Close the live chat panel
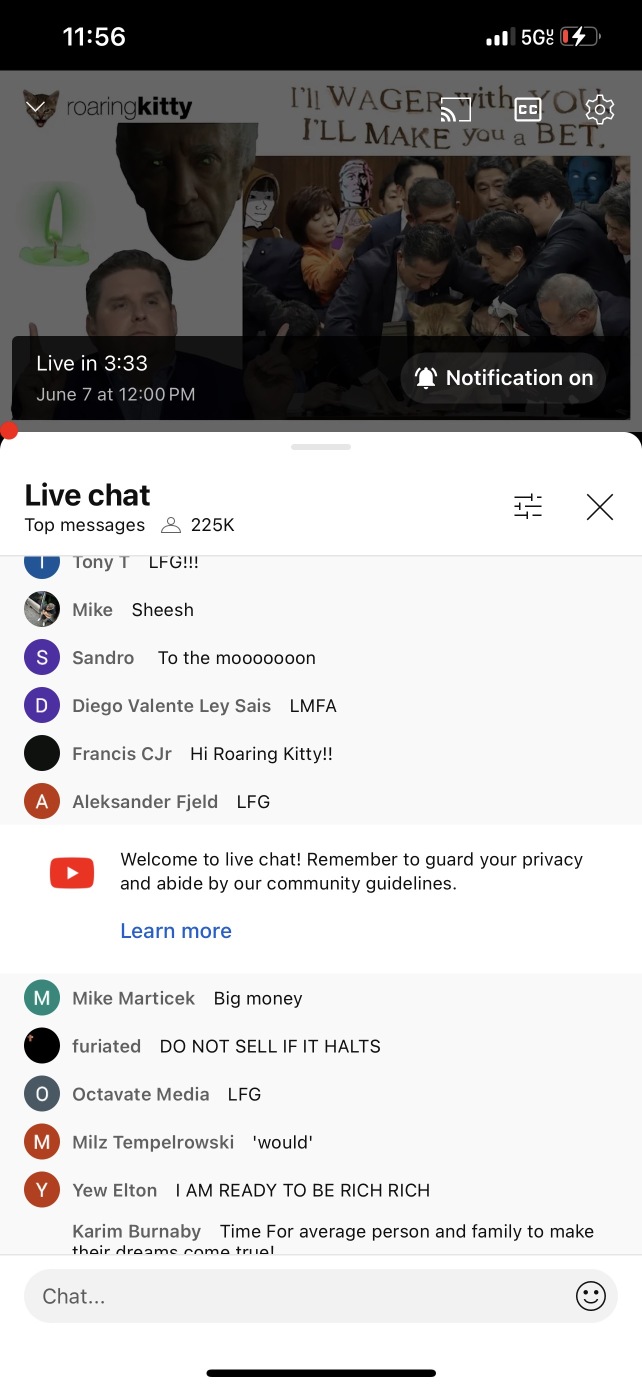 click(x=599, y=507)
